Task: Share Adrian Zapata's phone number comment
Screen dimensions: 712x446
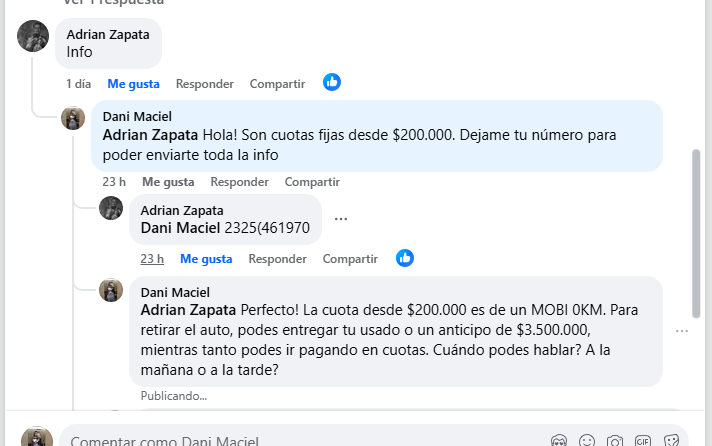Action: point(350,259)
